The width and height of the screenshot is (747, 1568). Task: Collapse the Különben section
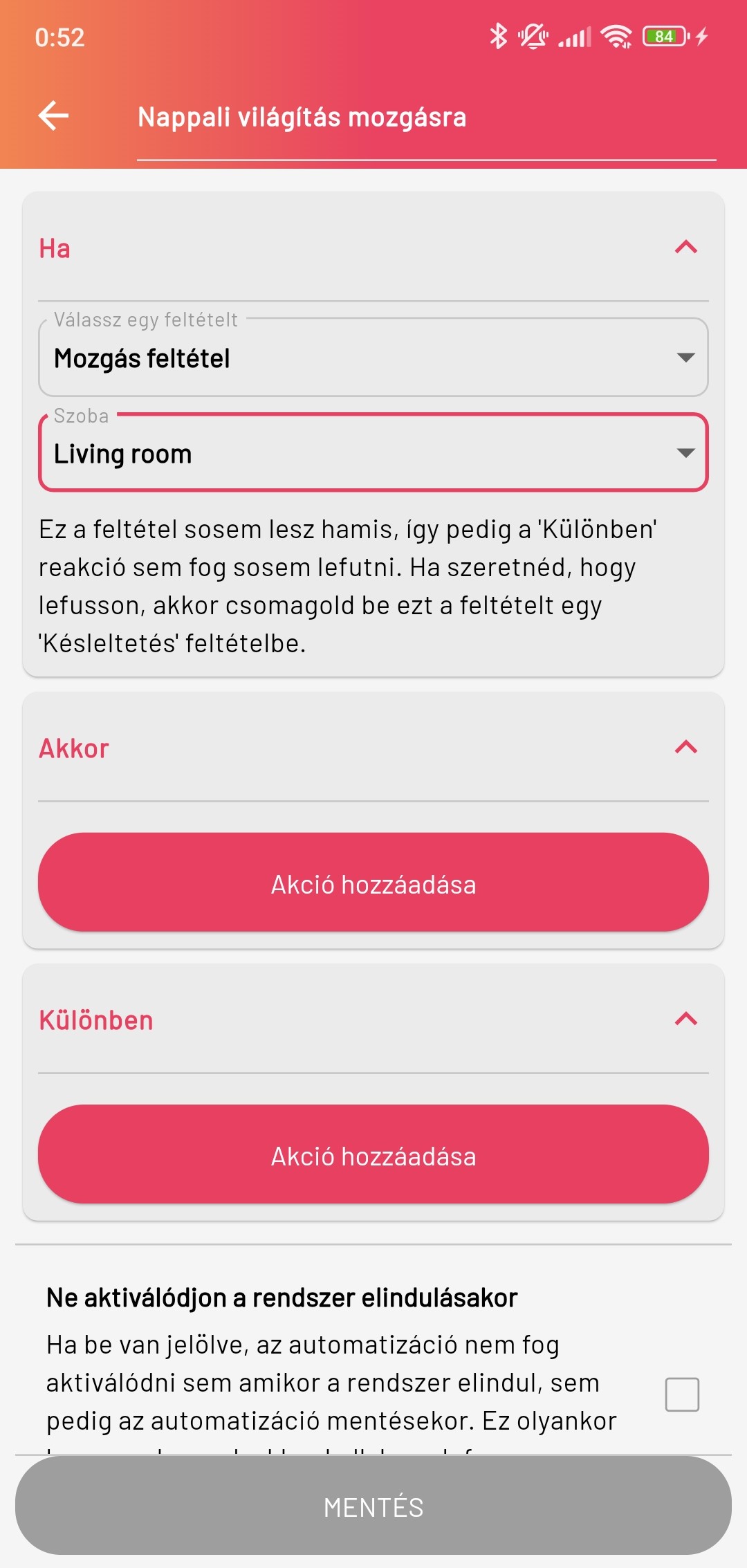tap(685, 1020)
